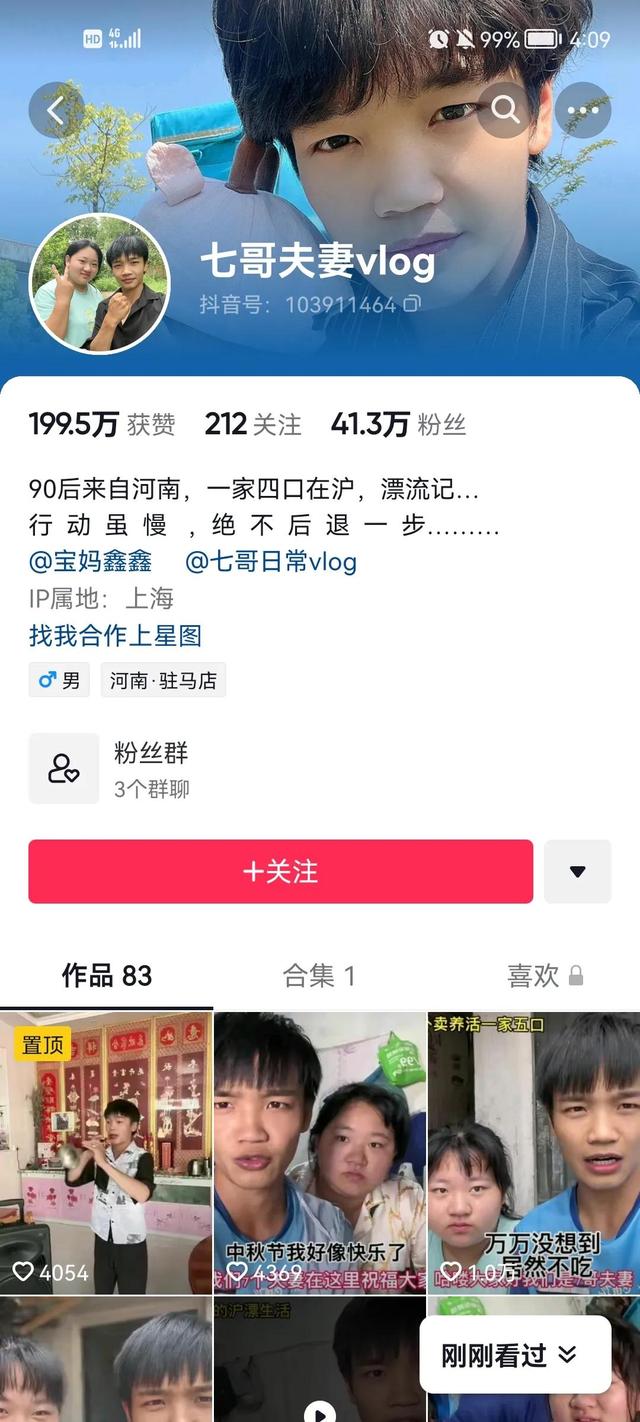Viewport: 640px width, 1422px height.
Task: Open the pinned 置顶 video
Action: pos(106,1150)
